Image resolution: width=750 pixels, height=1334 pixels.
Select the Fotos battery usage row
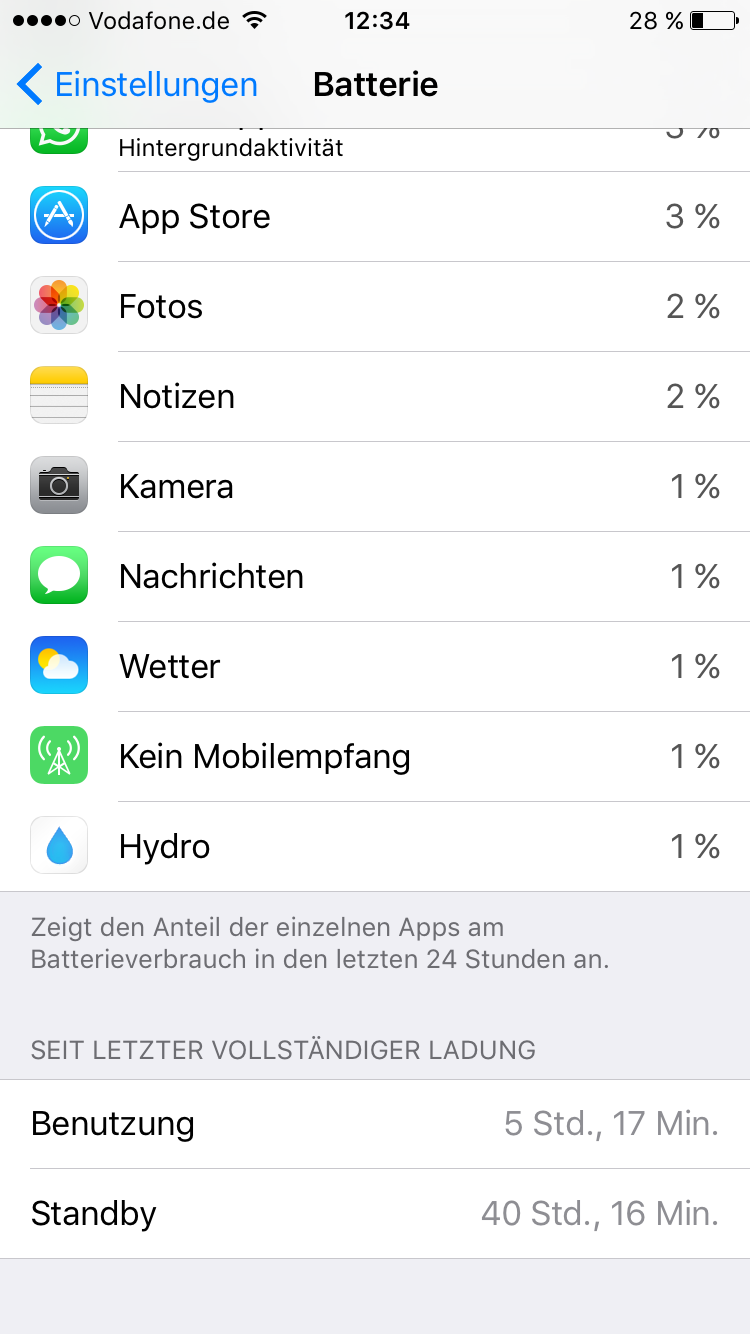pos(375,307)
